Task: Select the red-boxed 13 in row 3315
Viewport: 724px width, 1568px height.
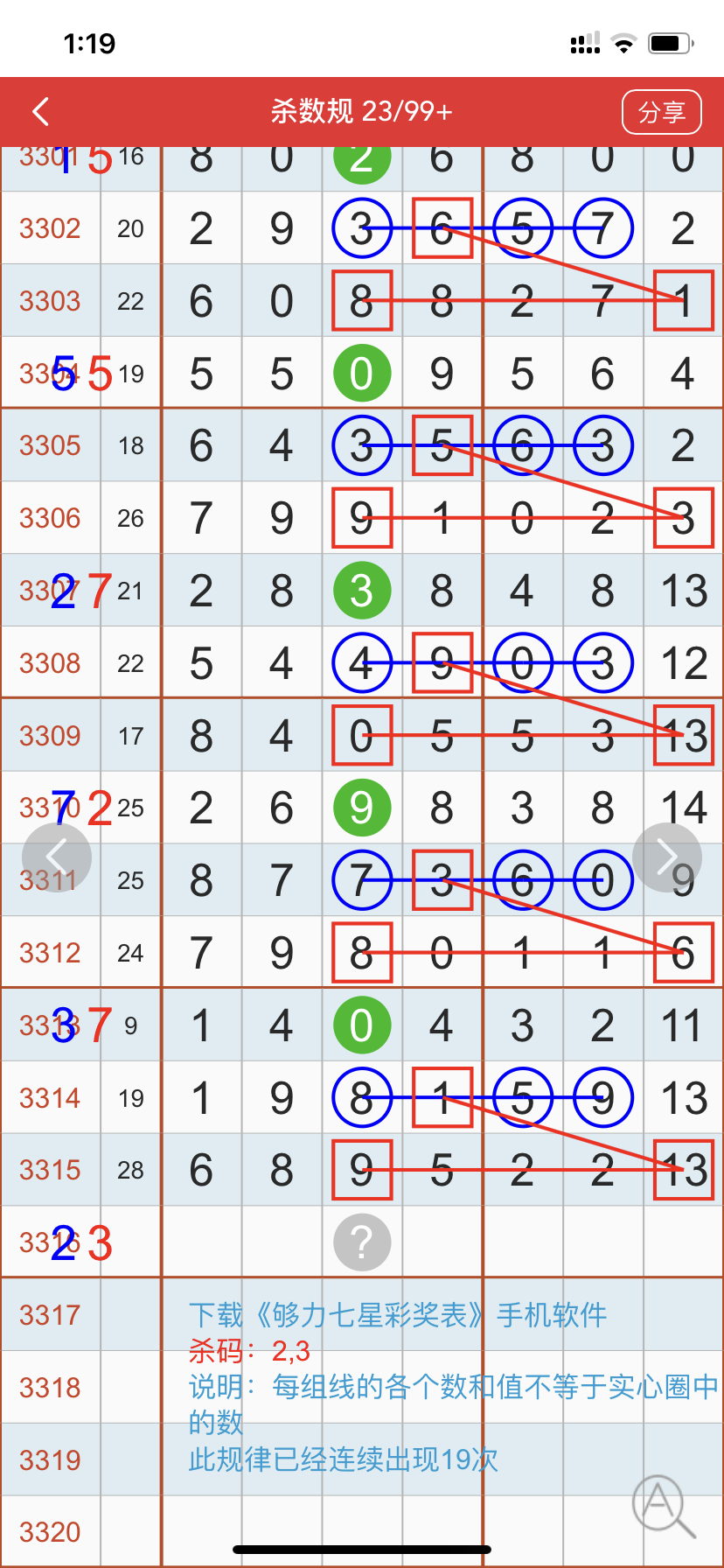Action: (x=683, y=1170)
